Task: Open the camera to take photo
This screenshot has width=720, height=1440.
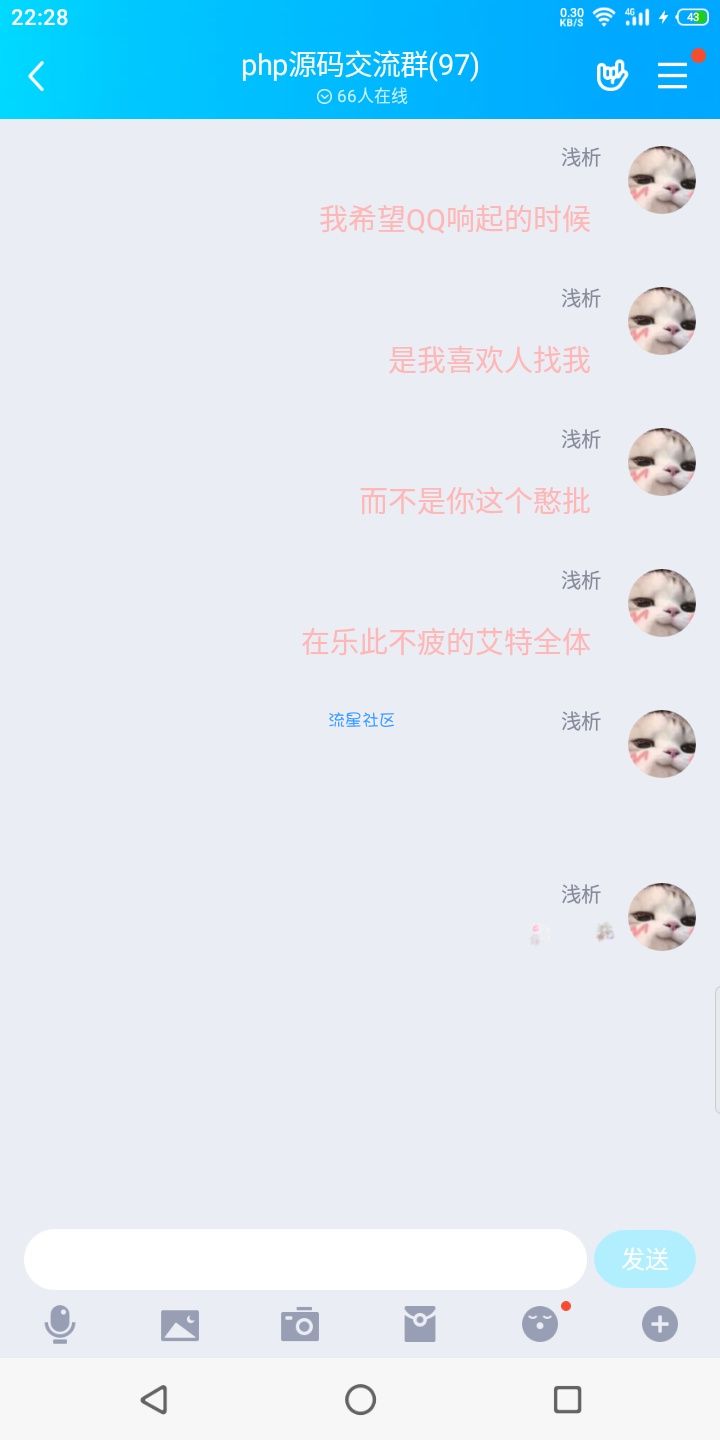Action: click(300, 1325)
